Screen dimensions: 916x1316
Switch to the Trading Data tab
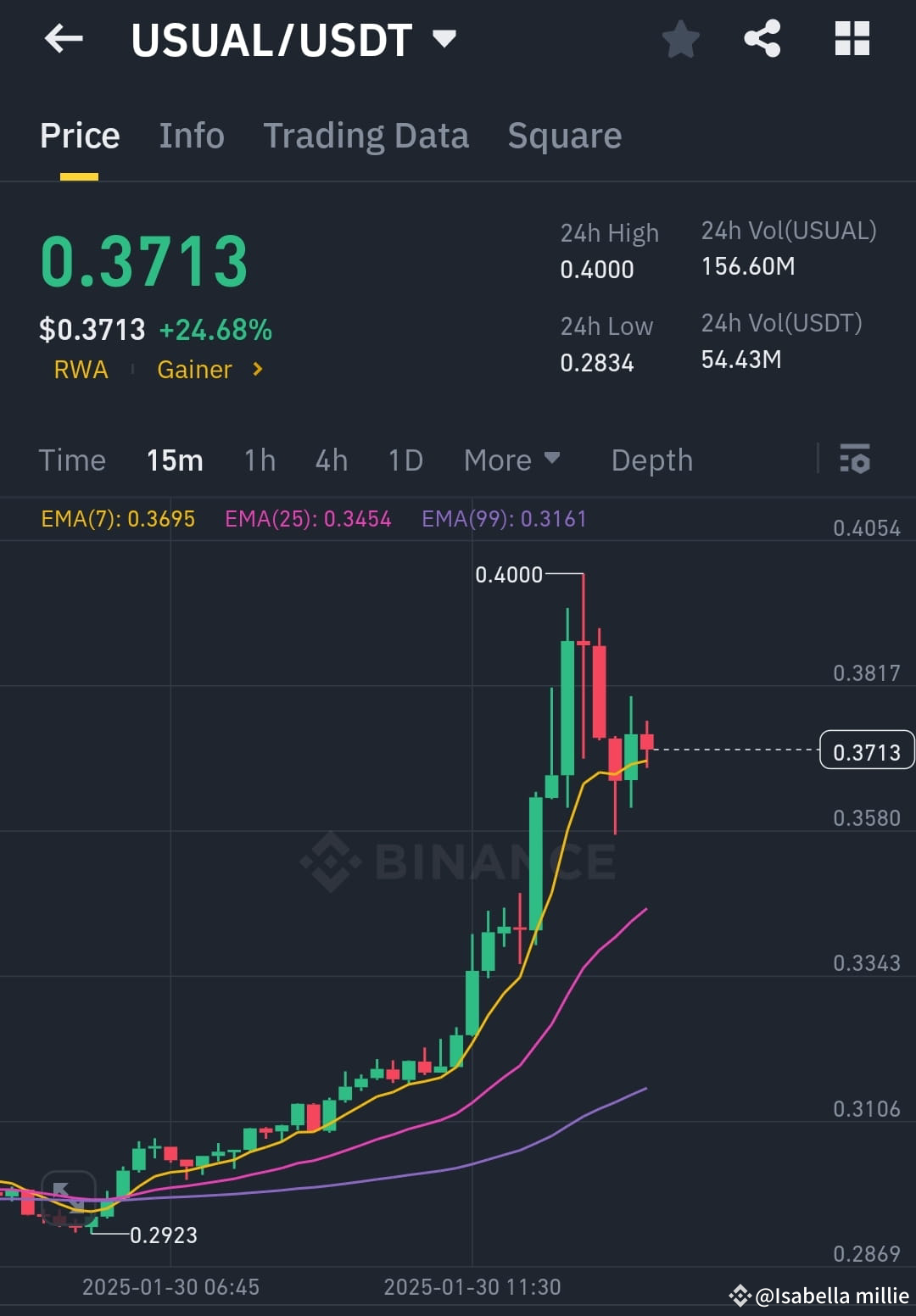[366, 136]
